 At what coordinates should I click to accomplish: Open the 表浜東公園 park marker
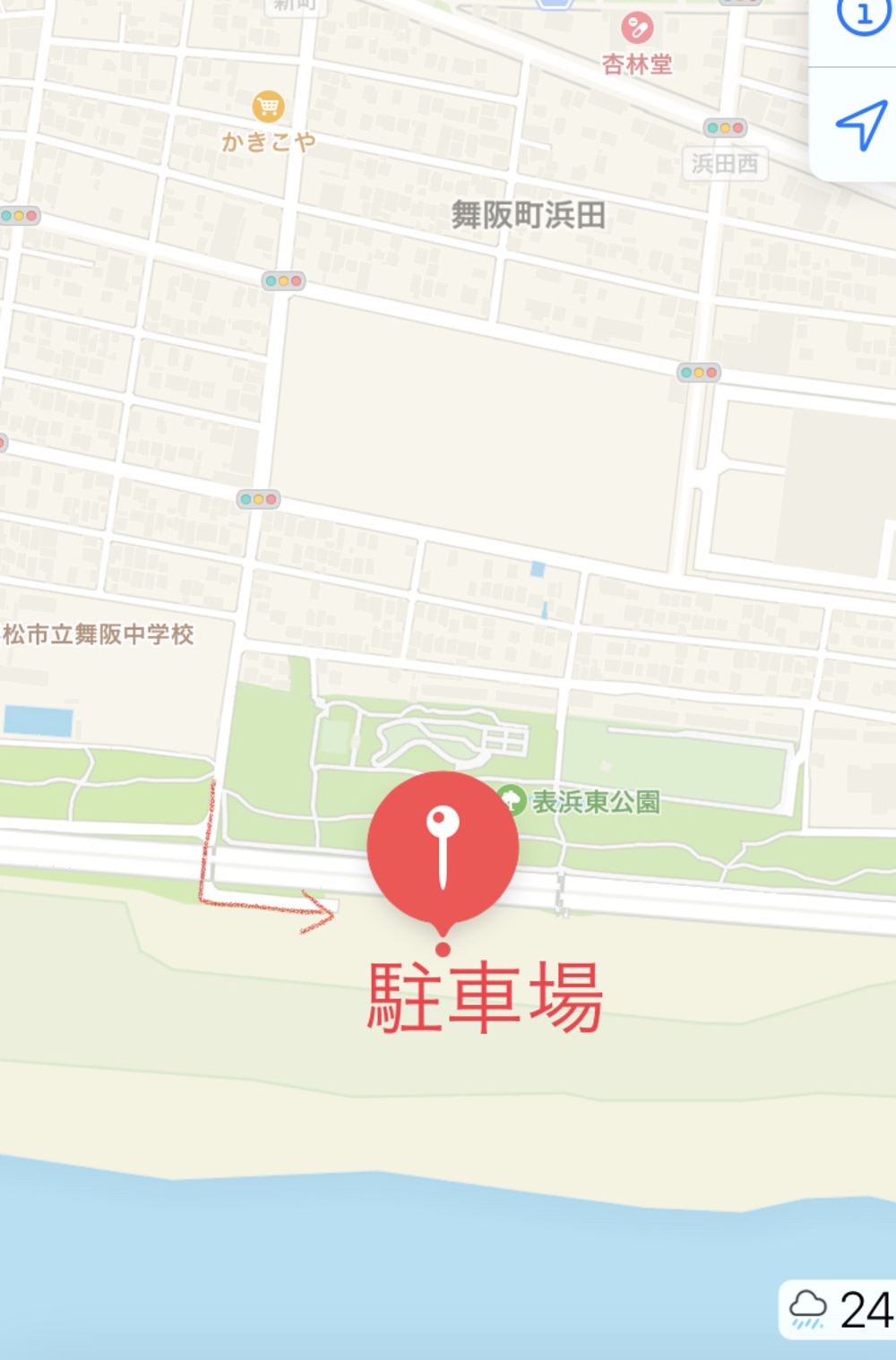click(x=512, y=799)
